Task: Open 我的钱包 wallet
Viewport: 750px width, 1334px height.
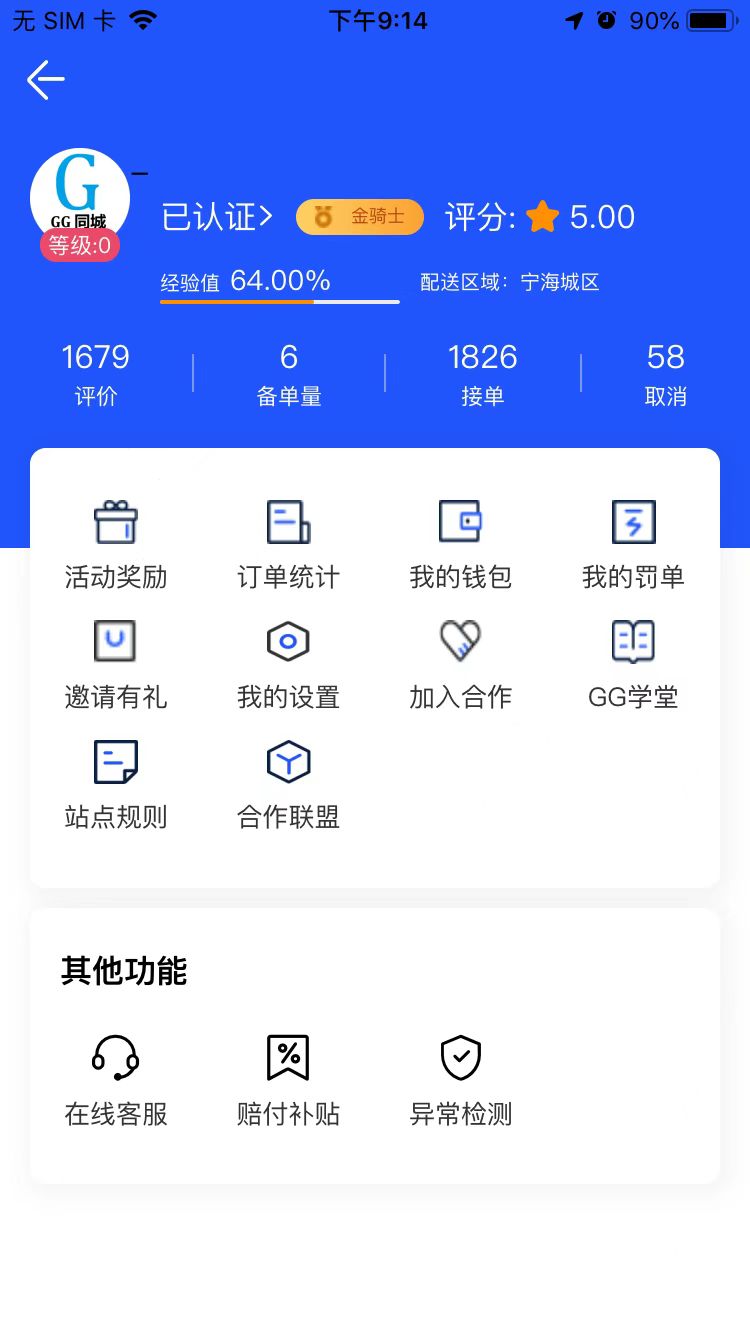Action: pos(459,540)
